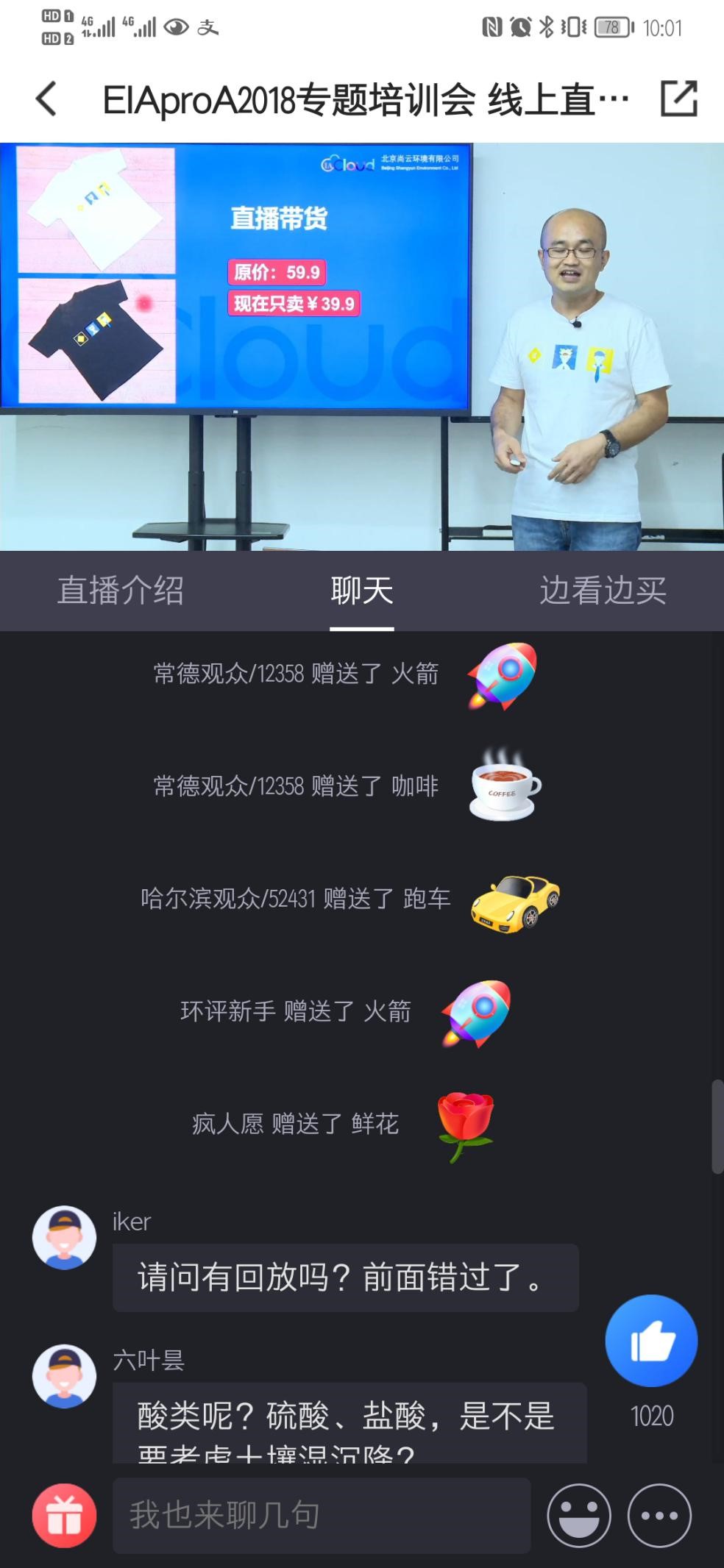Tap the 我也来聊几句 chat input
The height and width of the screenshot is (1568, 724).
322,1516
